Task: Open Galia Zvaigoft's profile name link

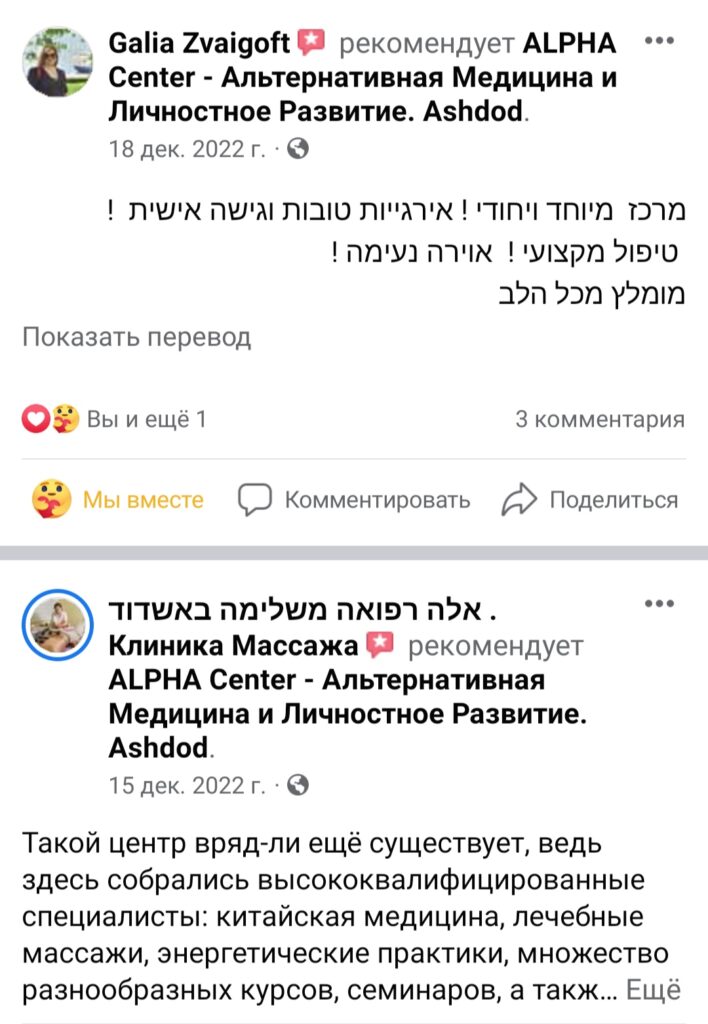Action: [198, 44]
